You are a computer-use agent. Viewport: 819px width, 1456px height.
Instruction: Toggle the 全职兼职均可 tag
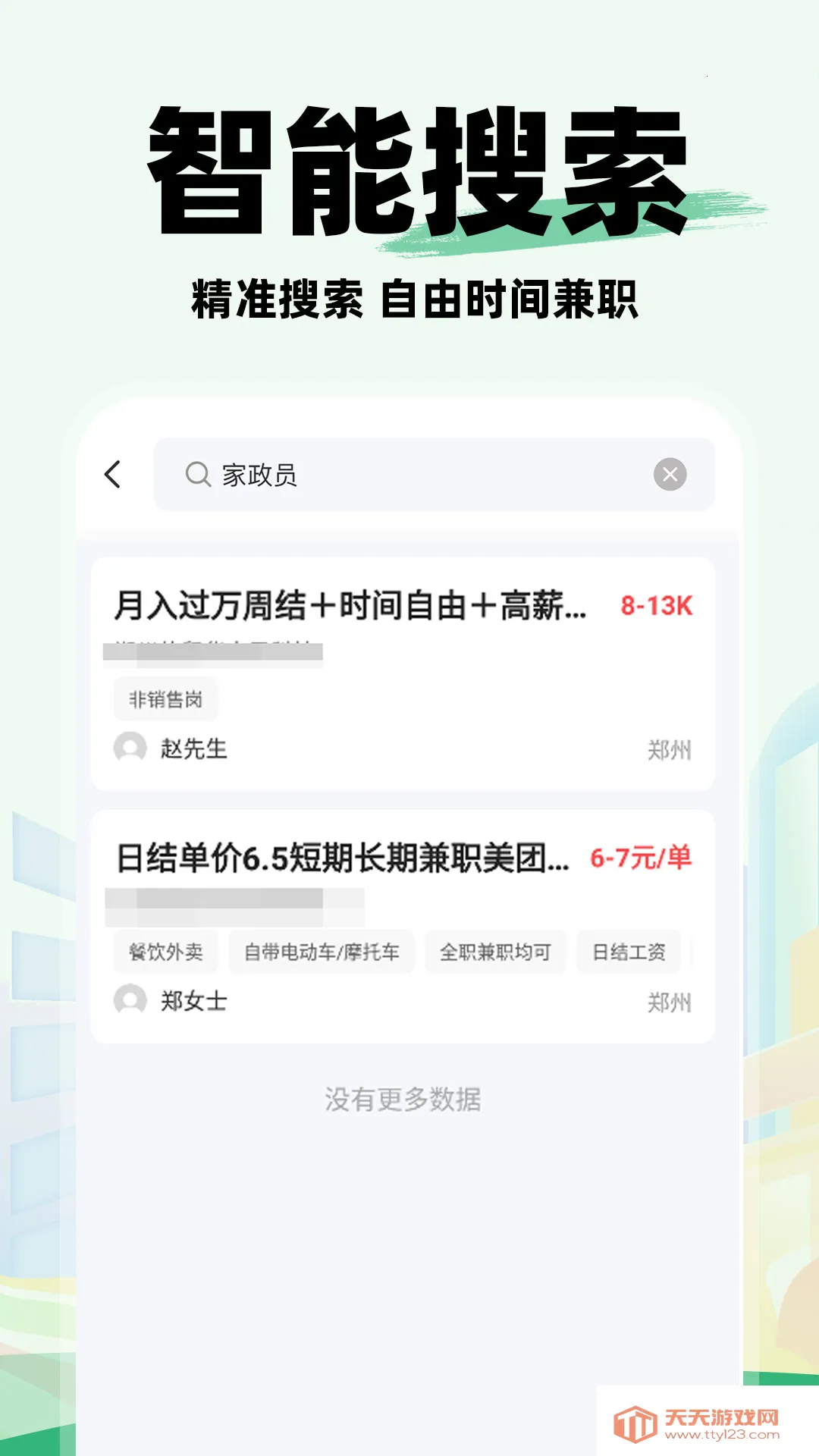pyautogui.click(x=494, y=952)
